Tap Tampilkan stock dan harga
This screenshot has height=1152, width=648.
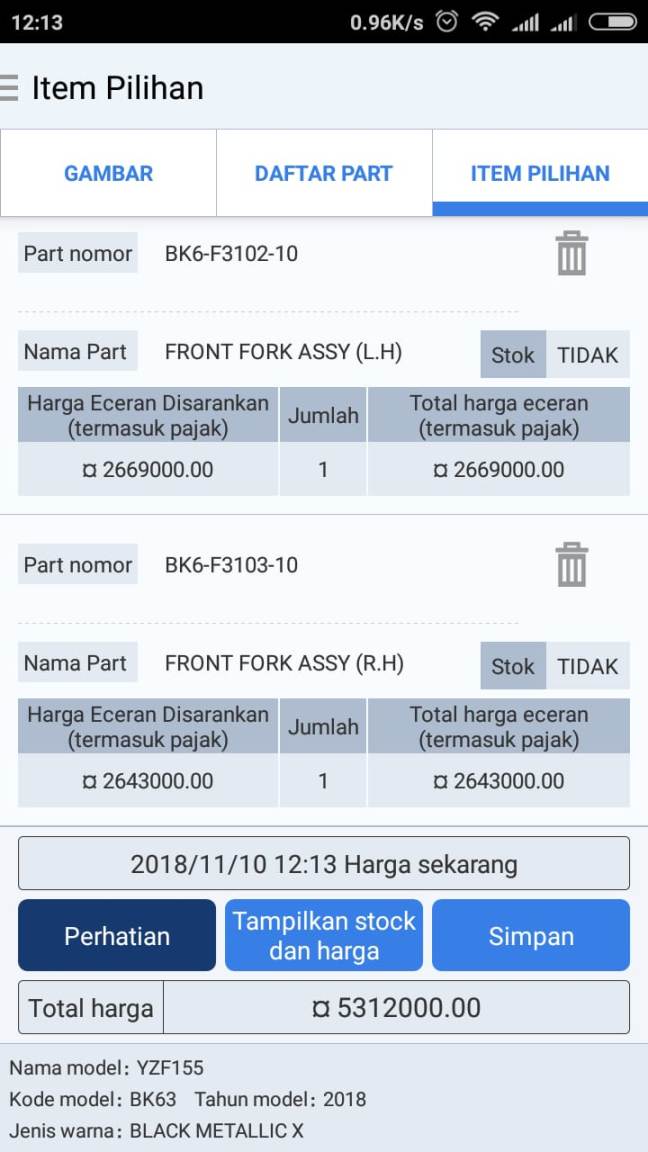point(324,935)
